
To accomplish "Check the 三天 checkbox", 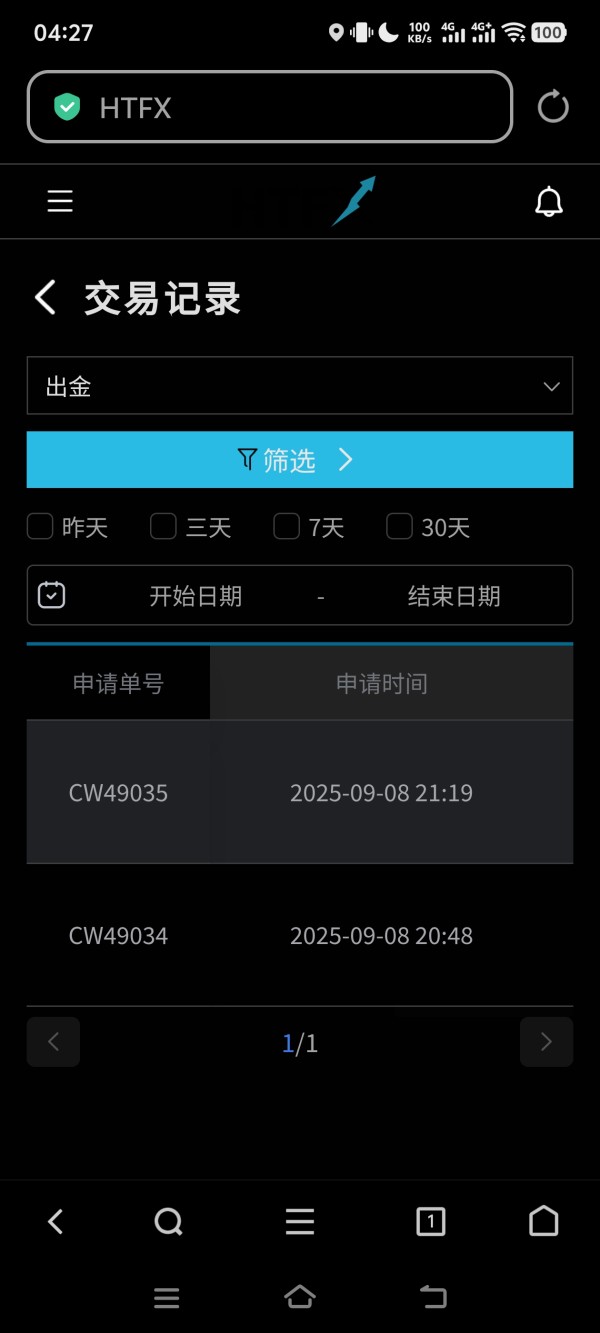I will [163, 526].
